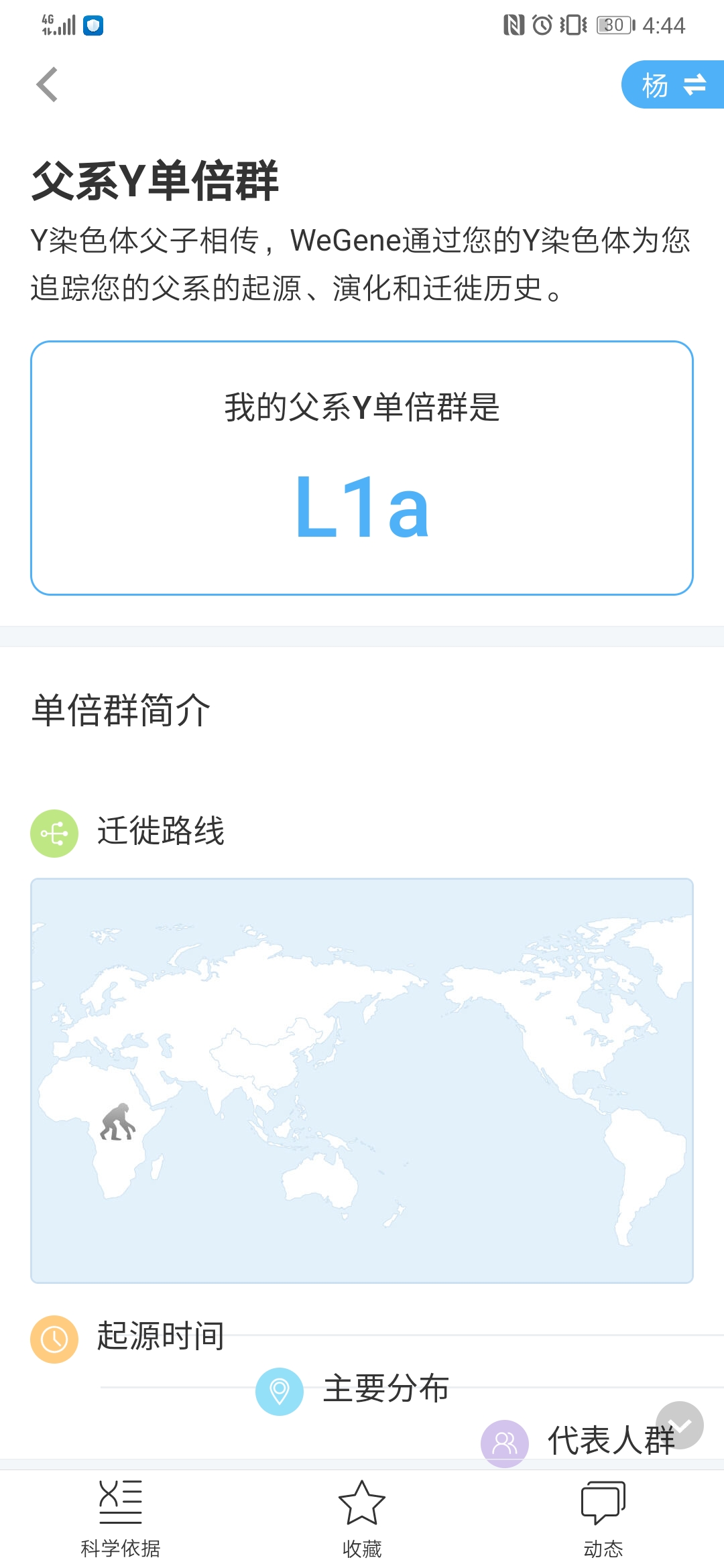724x1568 pixels.
Task: Open the 迁徙路线 world map
Action: 362,1081
